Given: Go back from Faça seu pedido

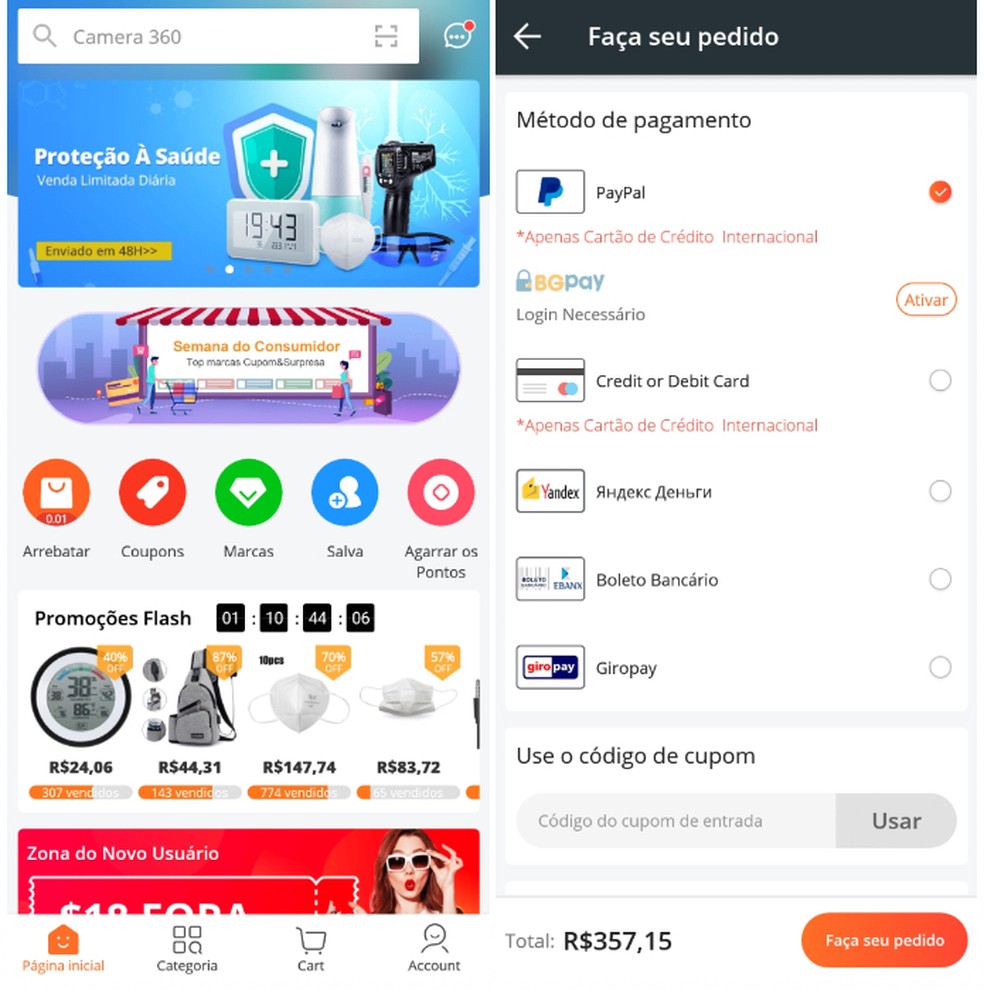Looking at the screenshot, I should point(527,37).
